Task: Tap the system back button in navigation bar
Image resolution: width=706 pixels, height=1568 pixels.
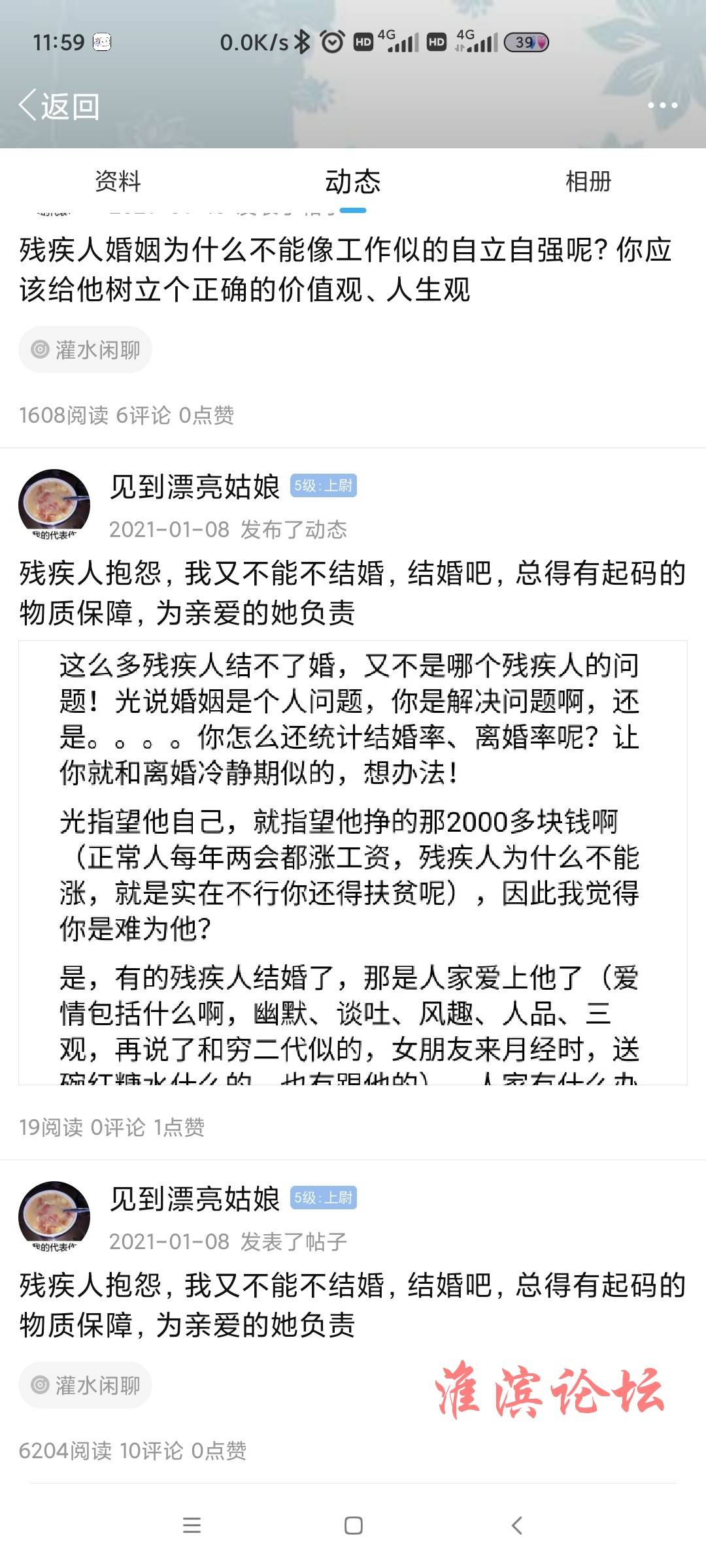Action: [516, 1526]
